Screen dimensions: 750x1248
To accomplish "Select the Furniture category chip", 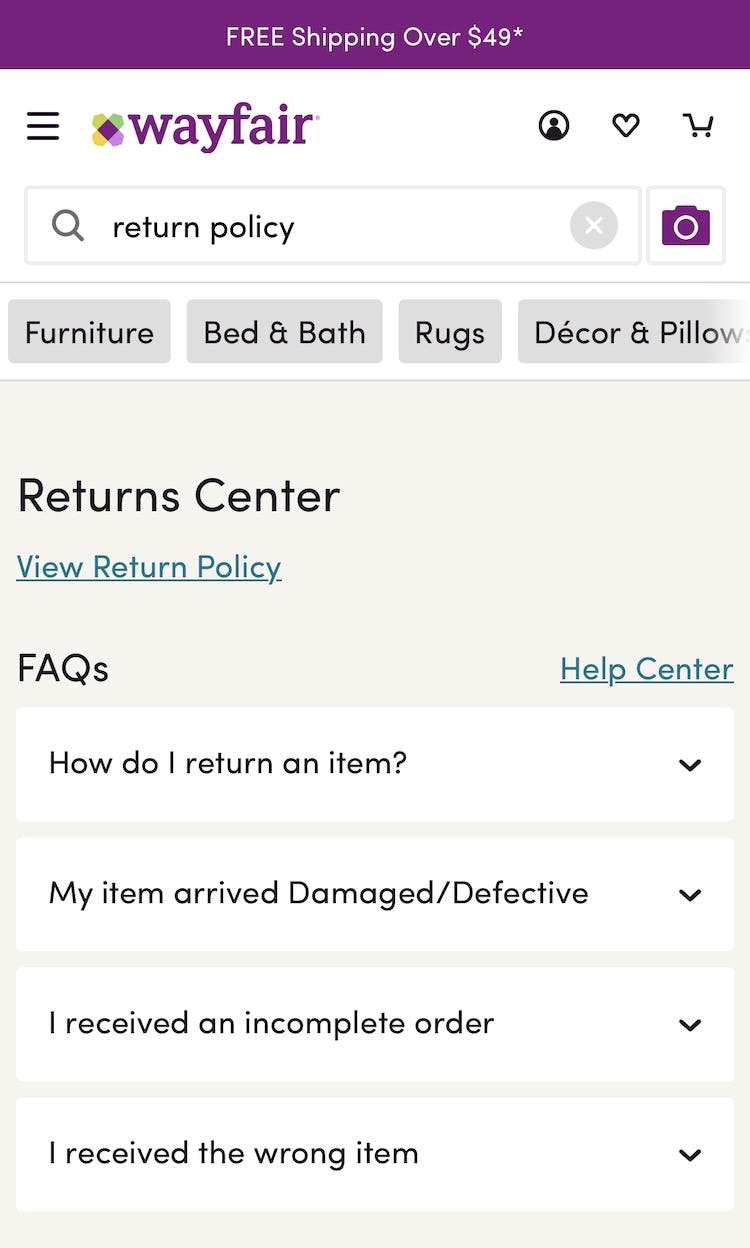I will click(89, 332).
